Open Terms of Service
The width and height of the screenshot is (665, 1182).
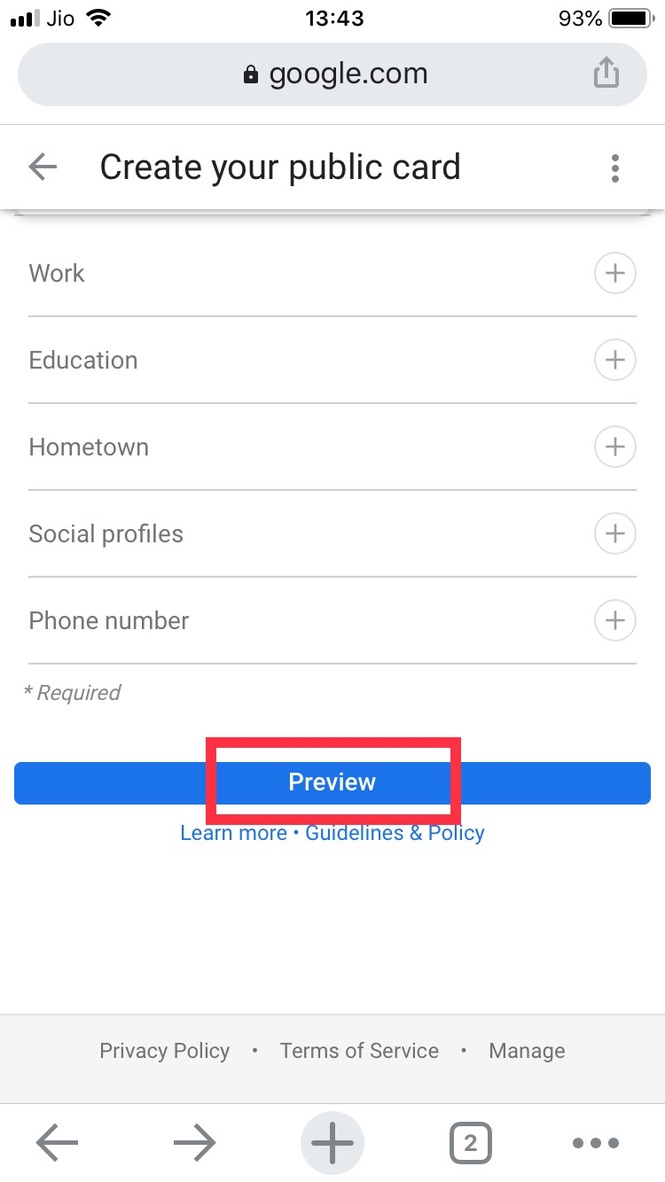click(x=359, y=1051)
